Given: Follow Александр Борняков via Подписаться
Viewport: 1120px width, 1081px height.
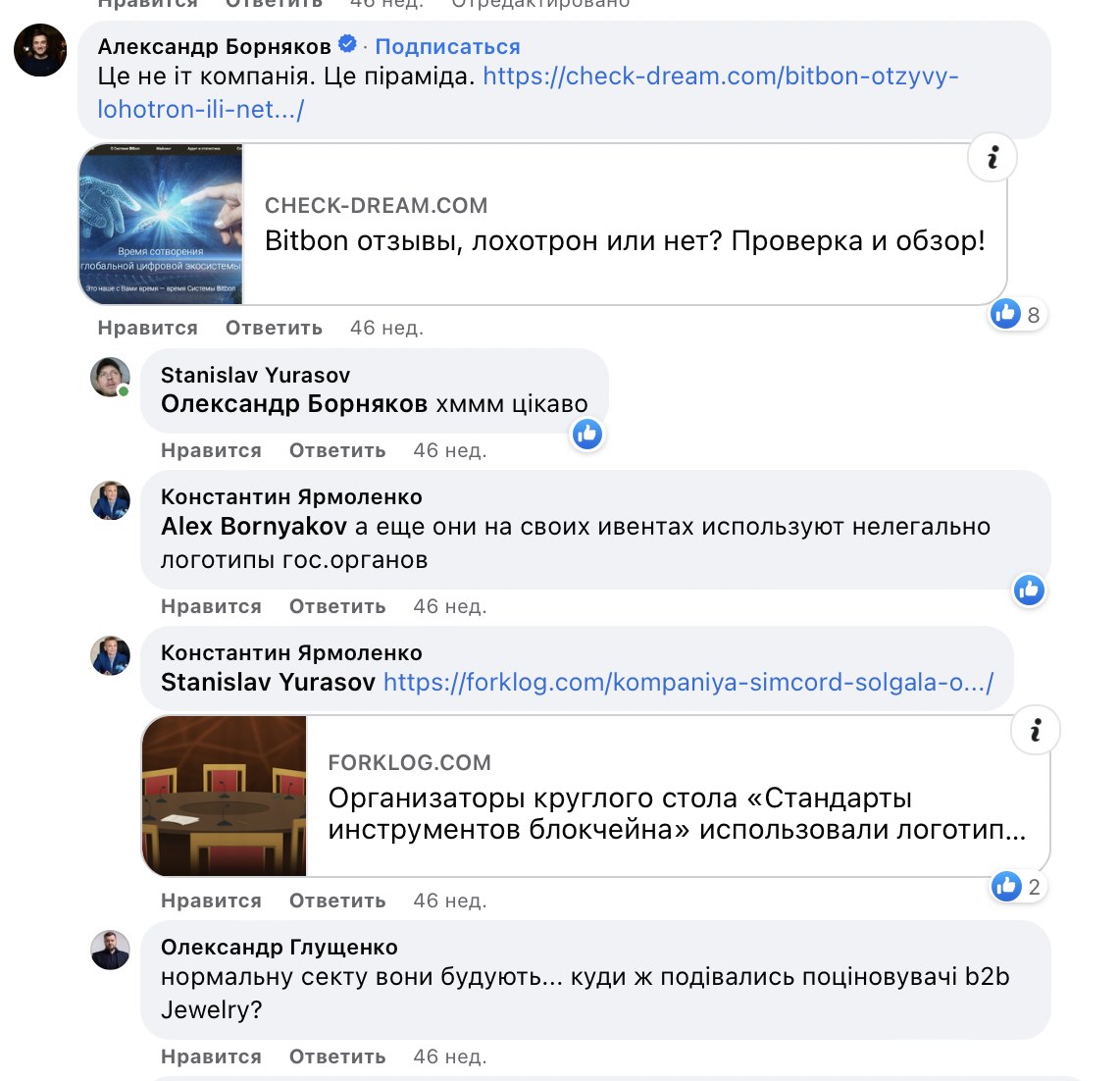Looking at the screenshot, I should 447,46.
